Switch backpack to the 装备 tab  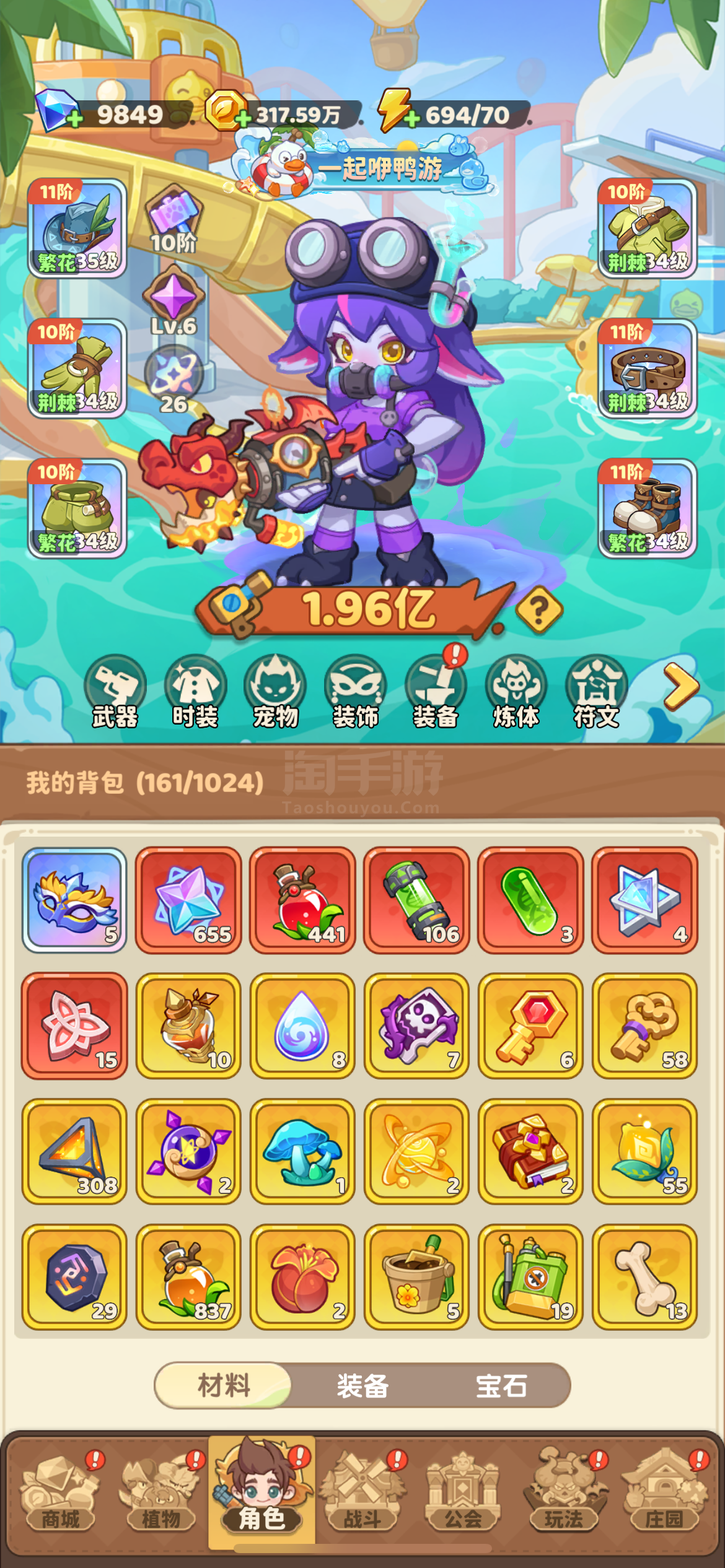tap(362, 1385)
